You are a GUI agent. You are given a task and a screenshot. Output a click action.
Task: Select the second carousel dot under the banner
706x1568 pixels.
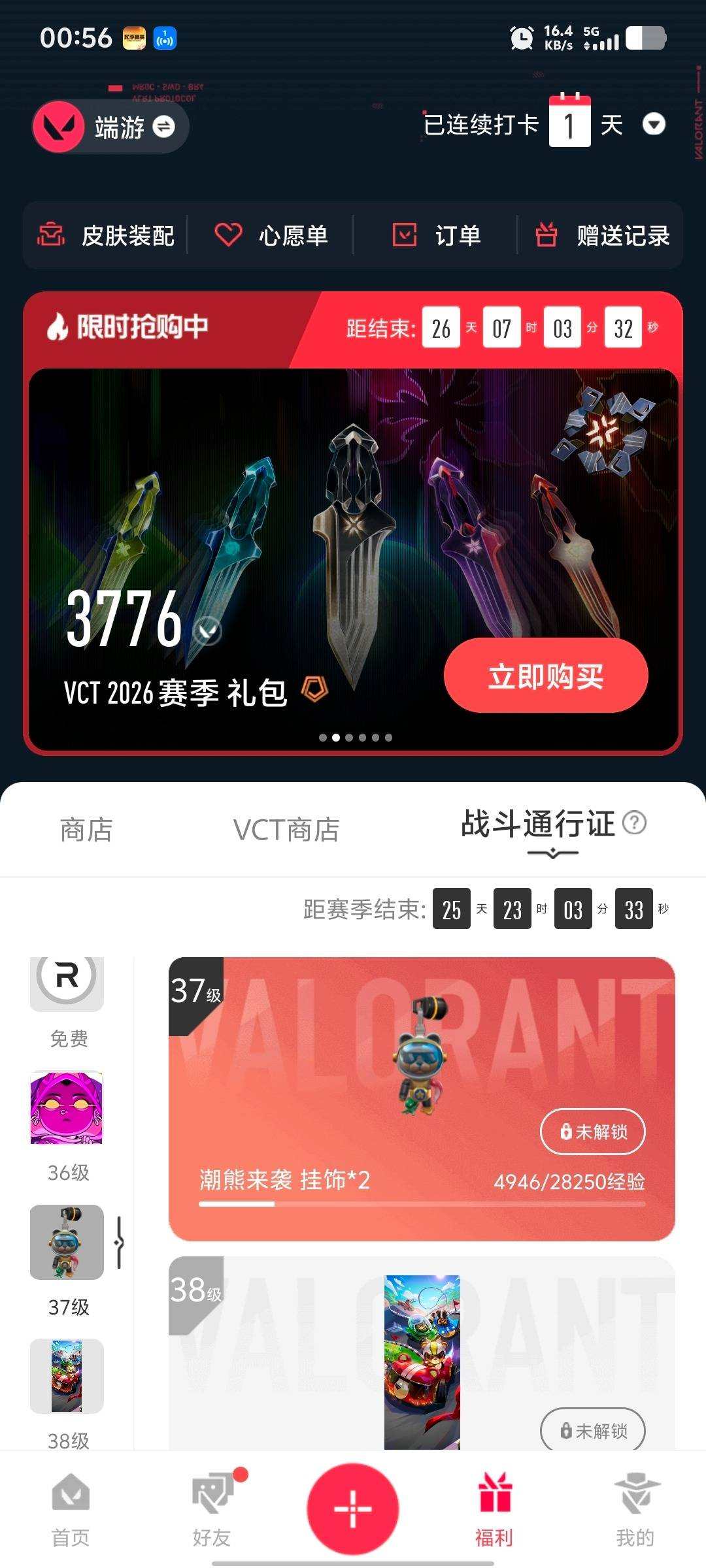336,737
